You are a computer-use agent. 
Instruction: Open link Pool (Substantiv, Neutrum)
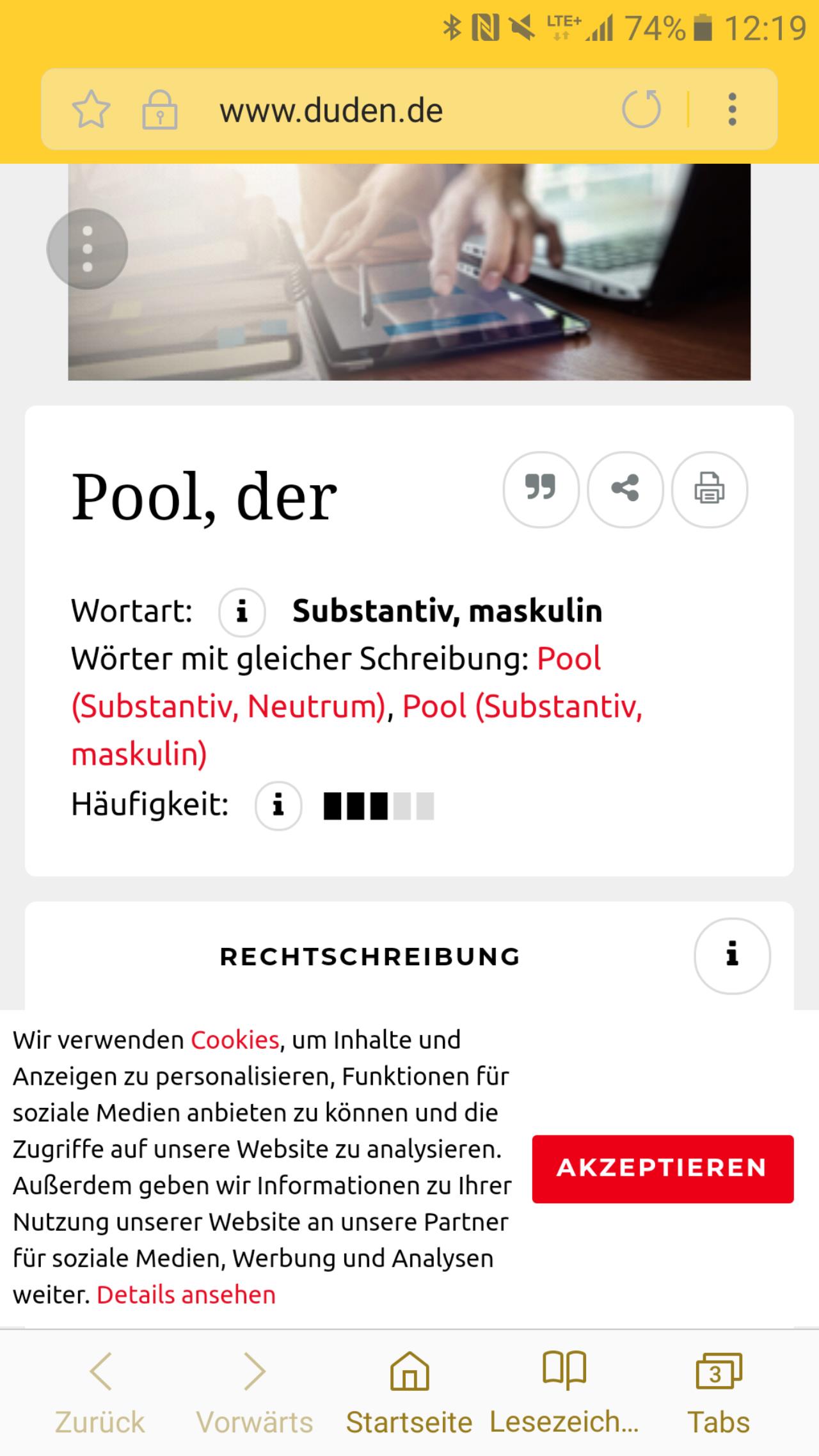[x=336, y=682]
